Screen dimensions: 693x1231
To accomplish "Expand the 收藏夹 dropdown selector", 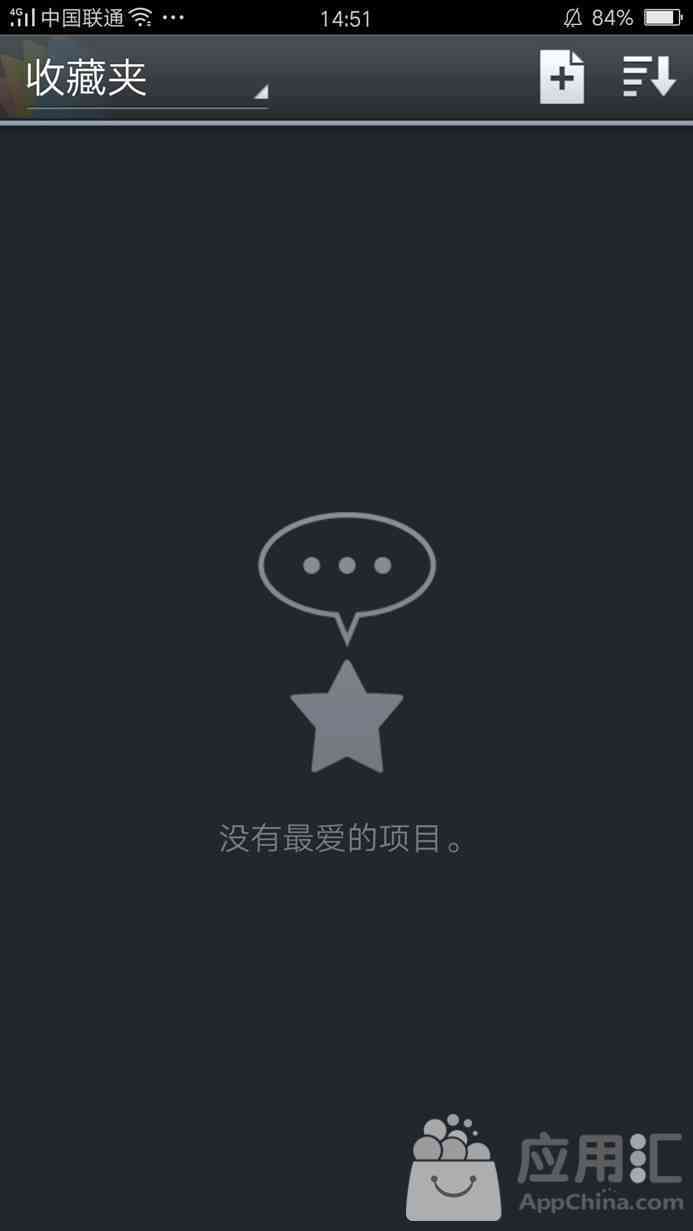I will (x=147, y=79).
